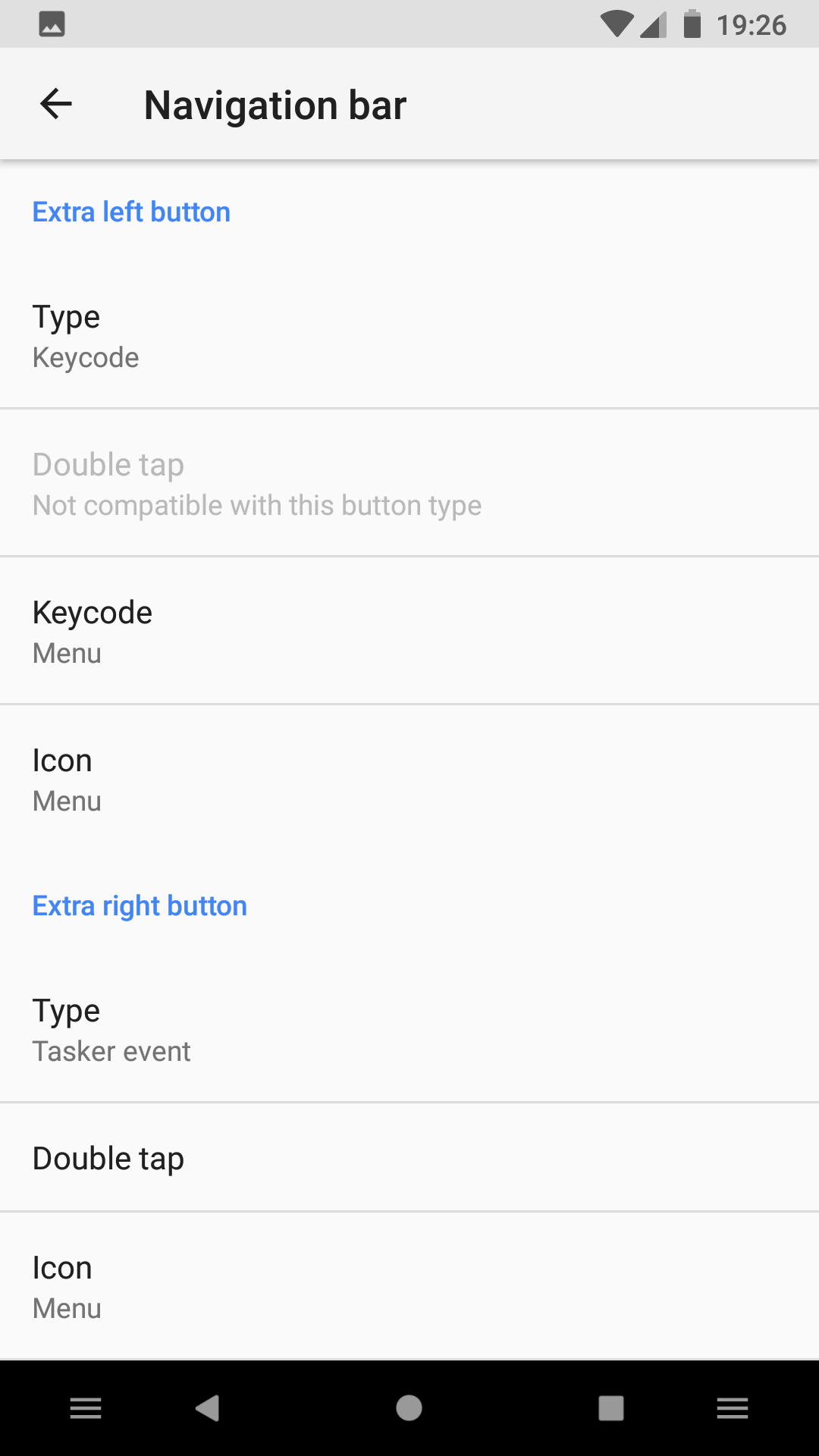Open Type setting for extra left button
Image resolution: width=819 pixels, height=1456 pixels.
409,336
